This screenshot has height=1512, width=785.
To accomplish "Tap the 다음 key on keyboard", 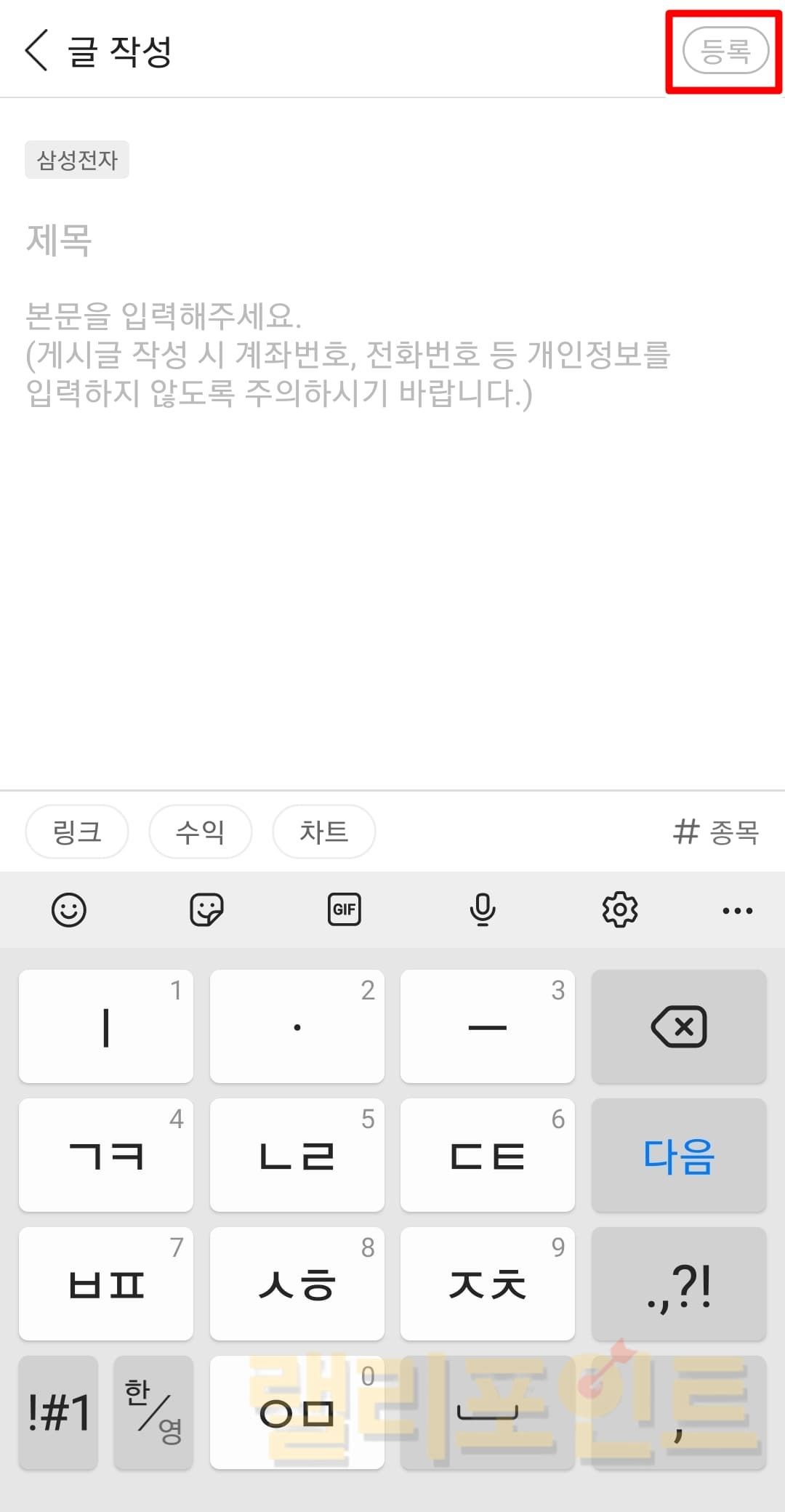I will coord(679,1155).
